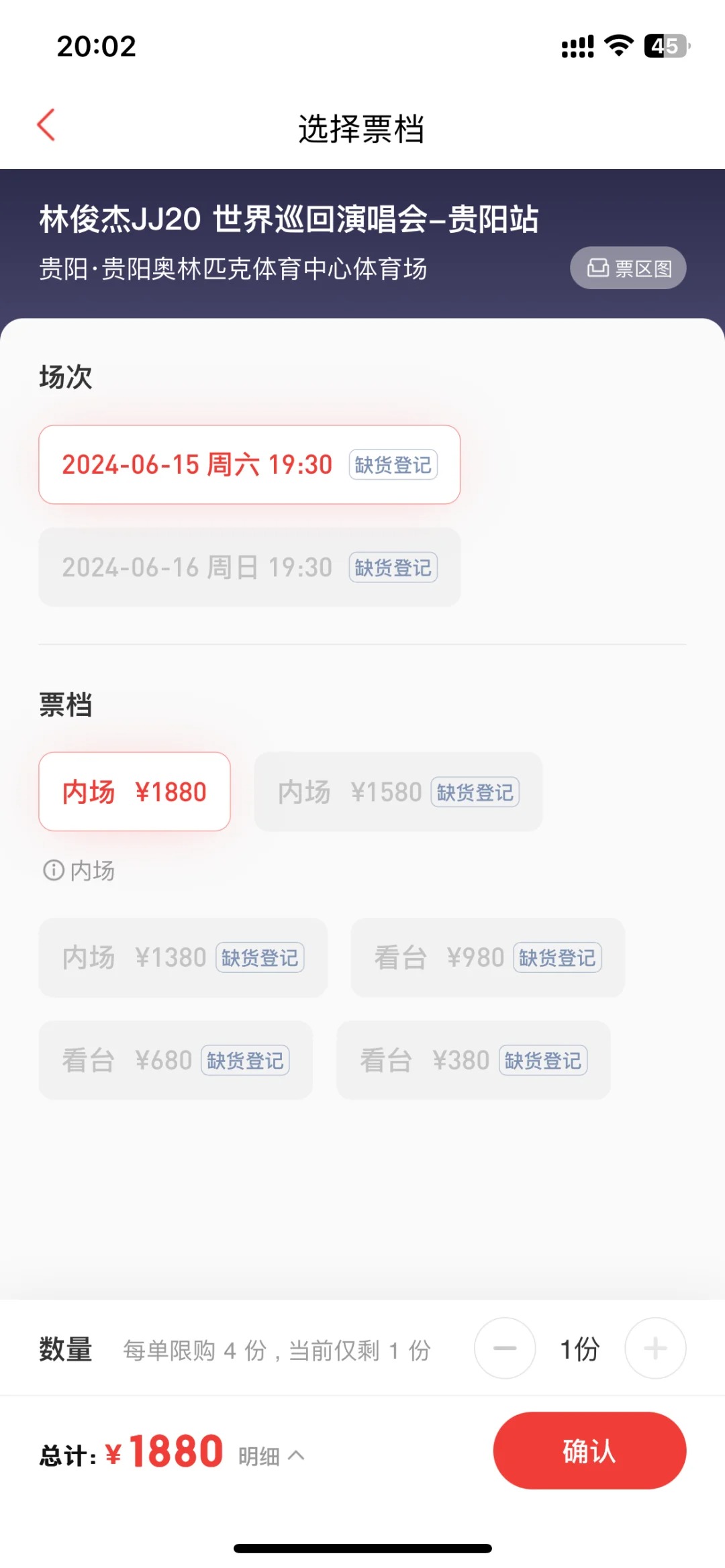Choose the 内场 ¥1580 ticket tier

[398, 792]
